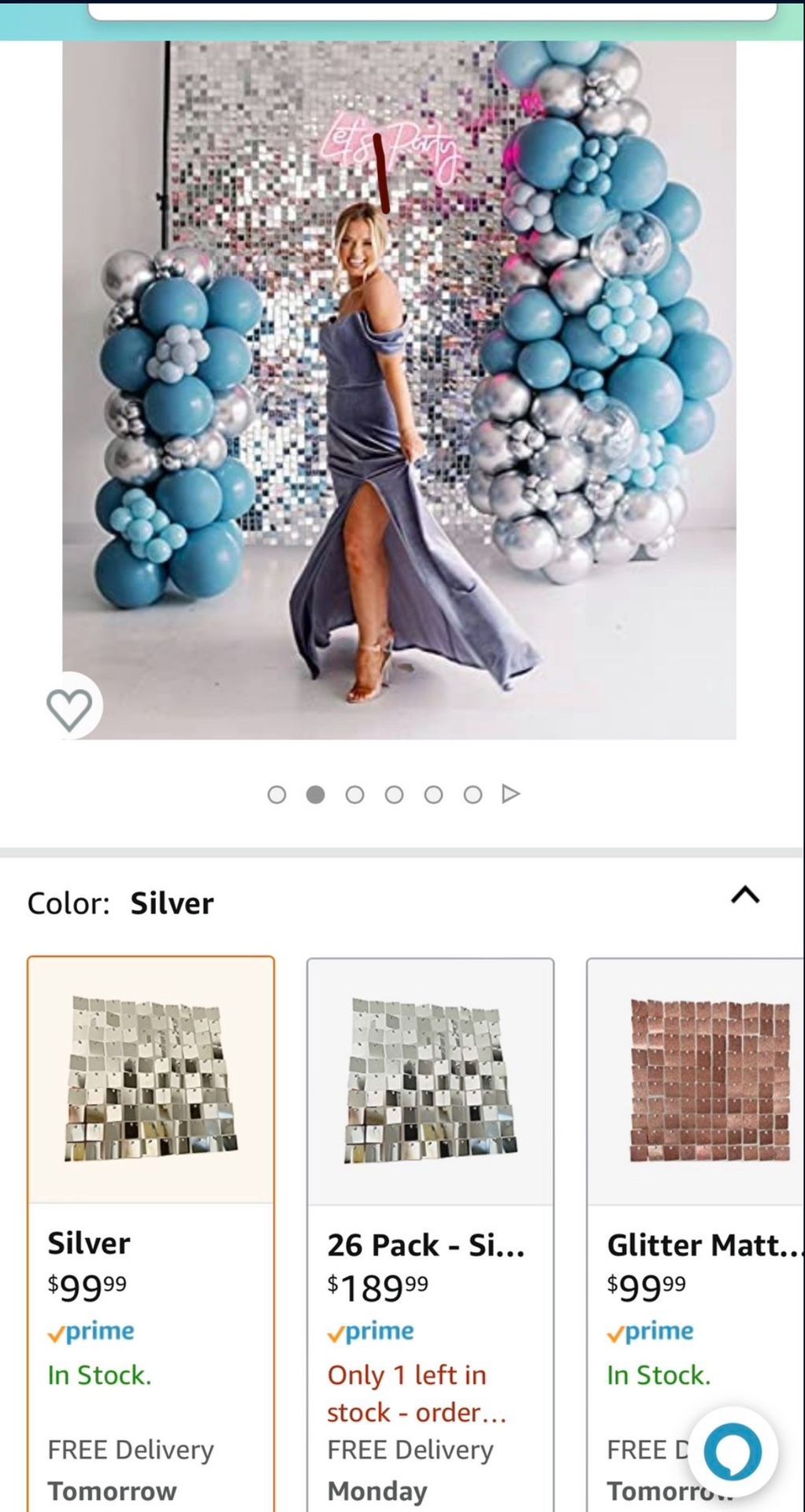Collapse the Color options chevron

[x=745, y=895]
